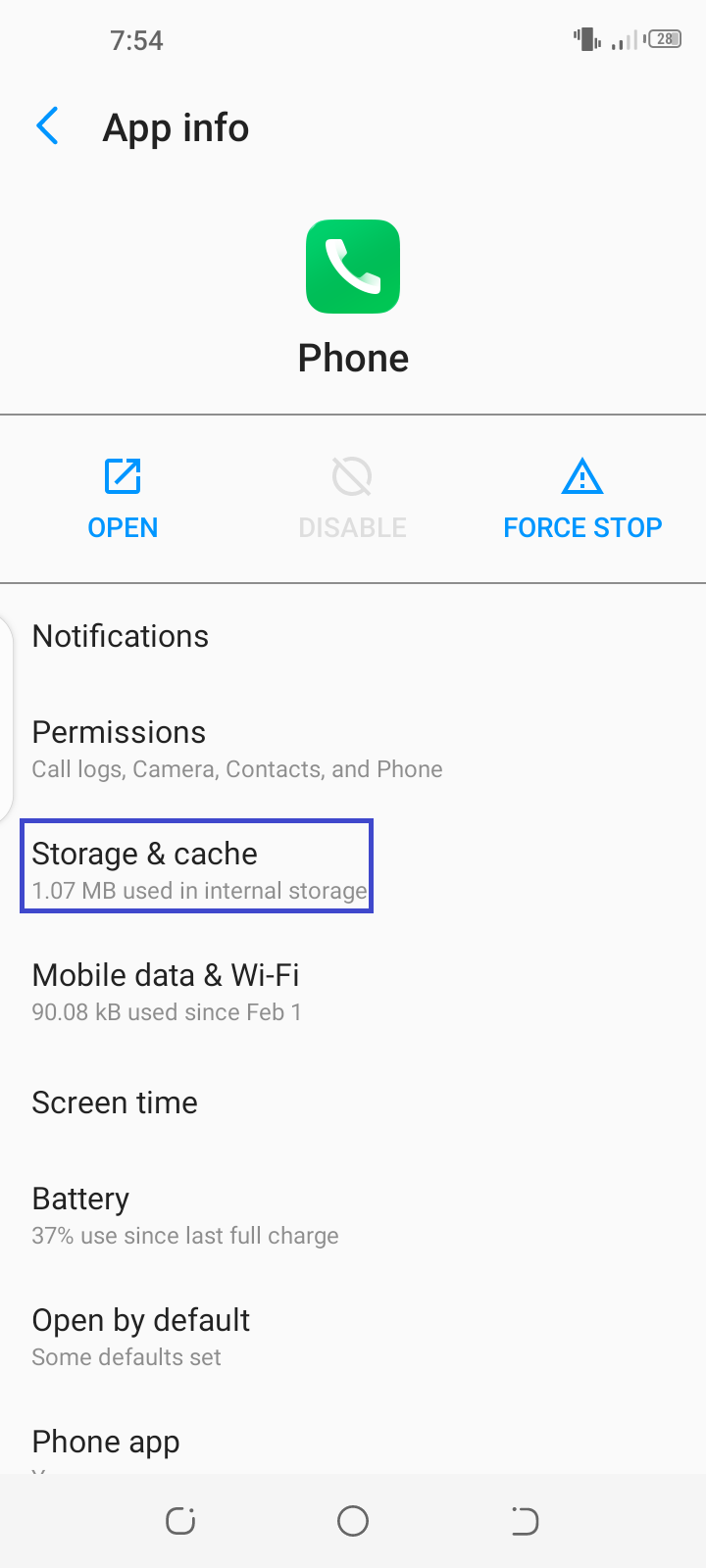Image resolution: width=706 pixels, height=1568 pixels.
Task: Check Screen time
Action: click(353, 1102)
